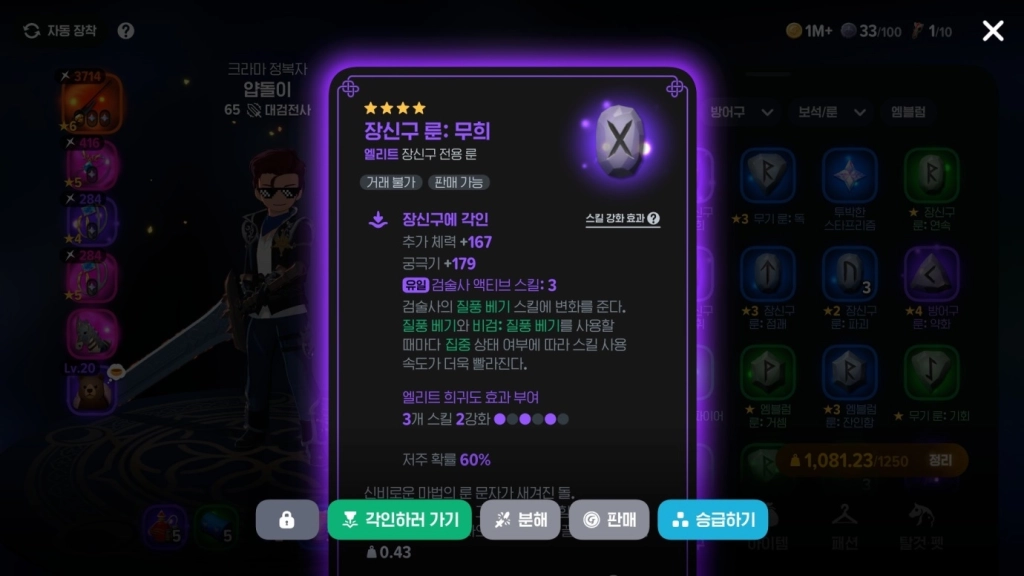Tap 자동 장착 button

click(61, 31)
